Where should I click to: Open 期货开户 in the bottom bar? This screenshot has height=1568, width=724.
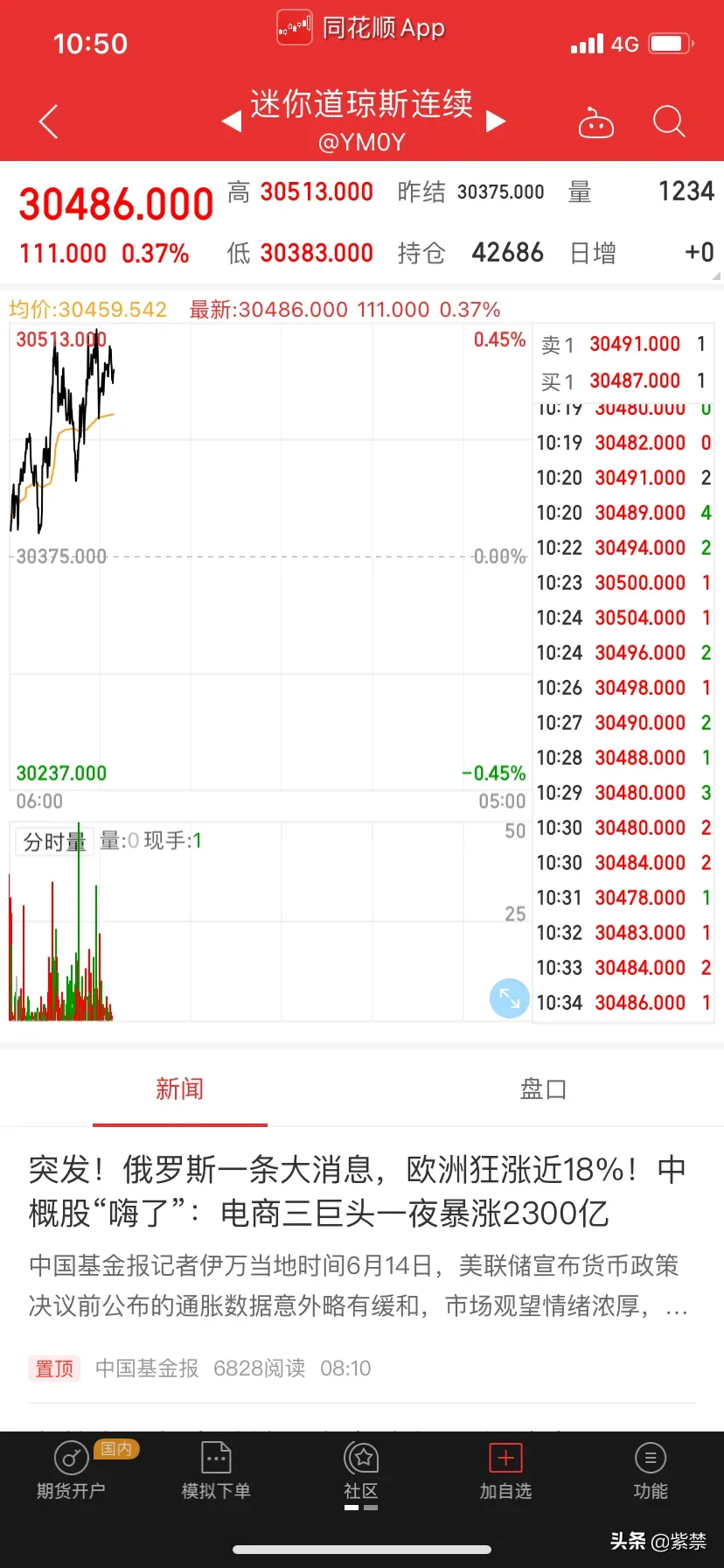tap(71, 1472)
